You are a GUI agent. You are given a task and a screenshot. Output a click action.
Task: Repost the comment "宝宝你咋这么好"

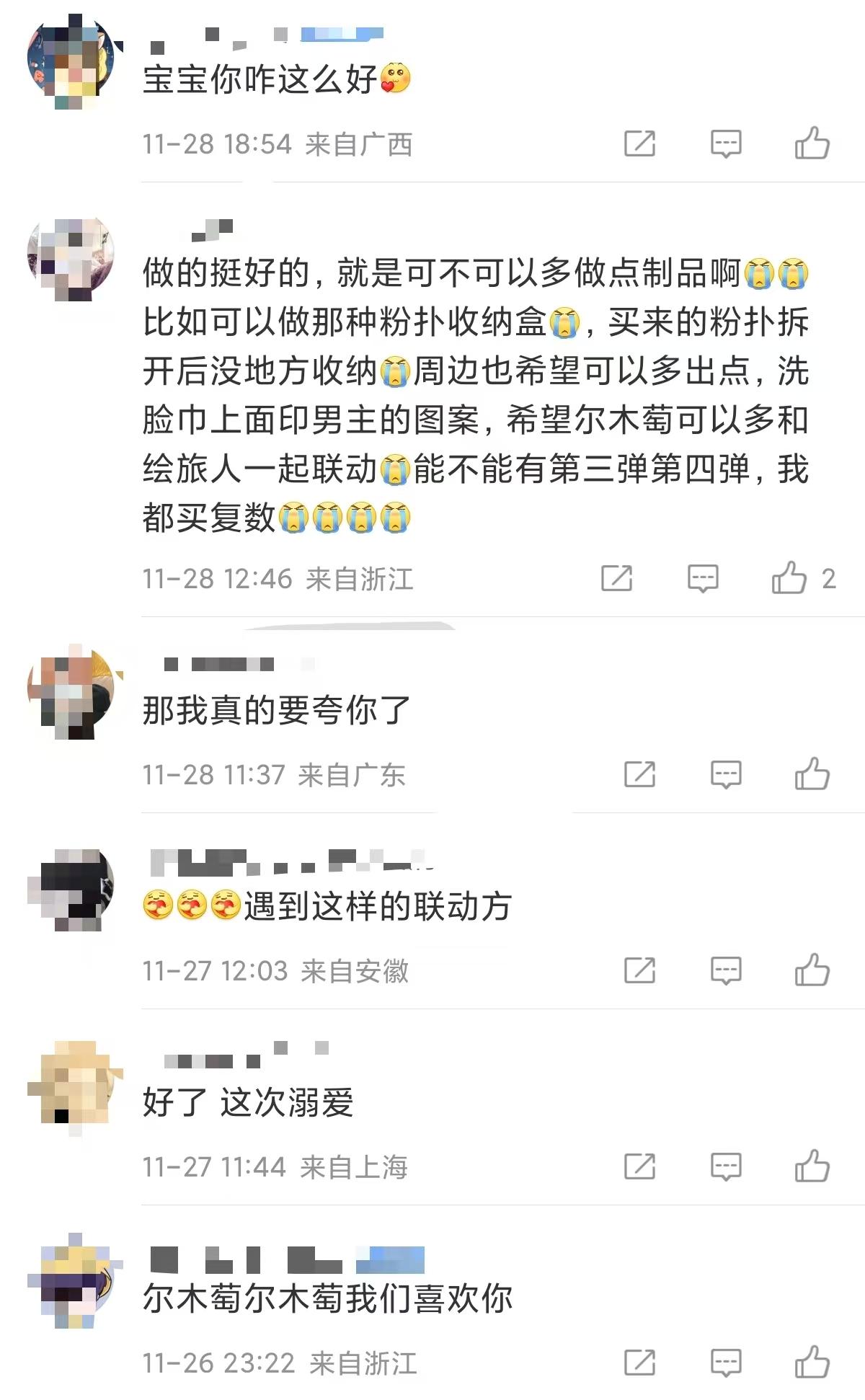tap(639, 143)
